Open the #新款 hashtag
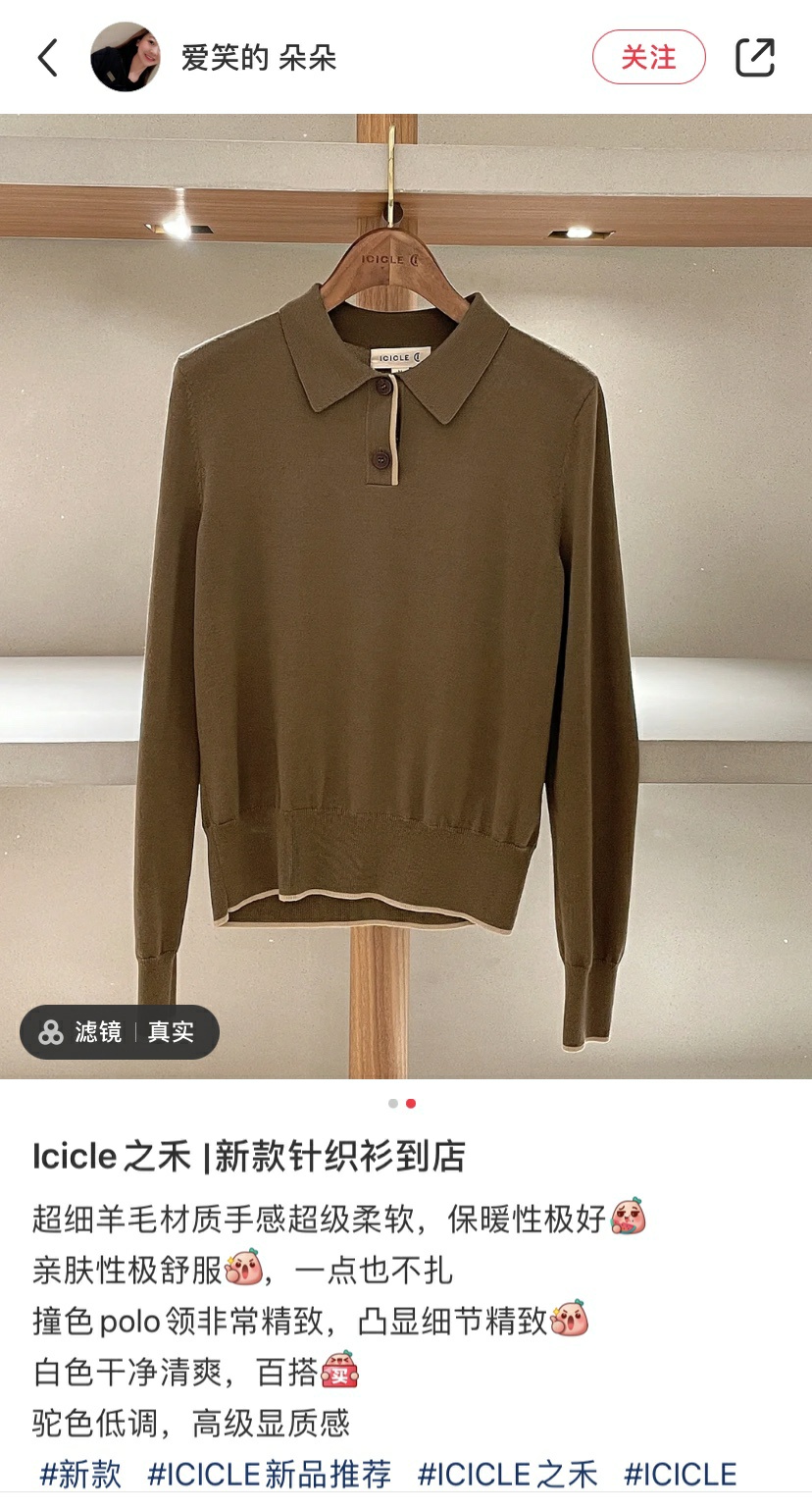Viewport: 812px width, 1511px height. (80, 1474)
